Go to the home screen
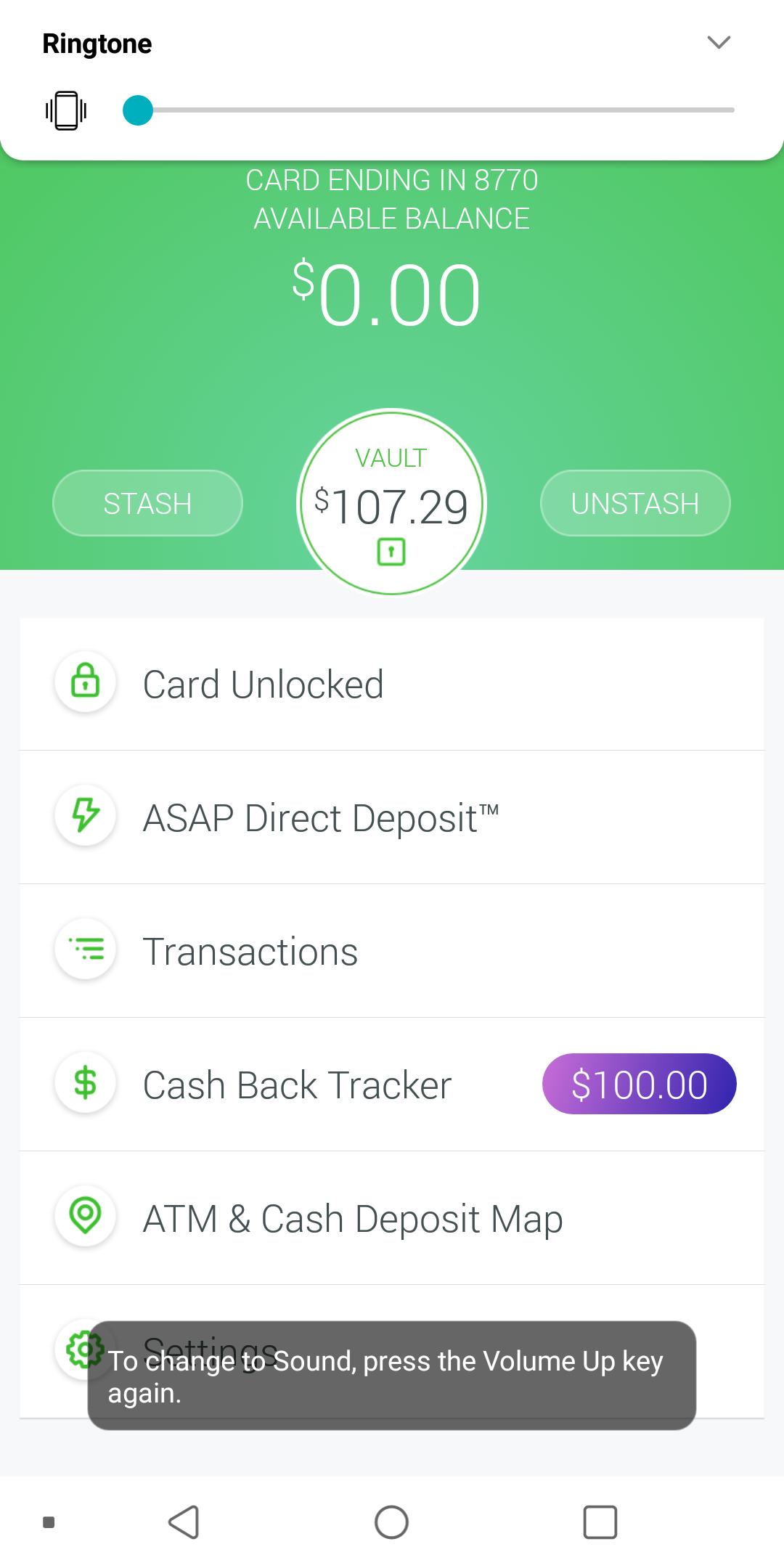This screenshot has height=1568, width=784. 391,1522
